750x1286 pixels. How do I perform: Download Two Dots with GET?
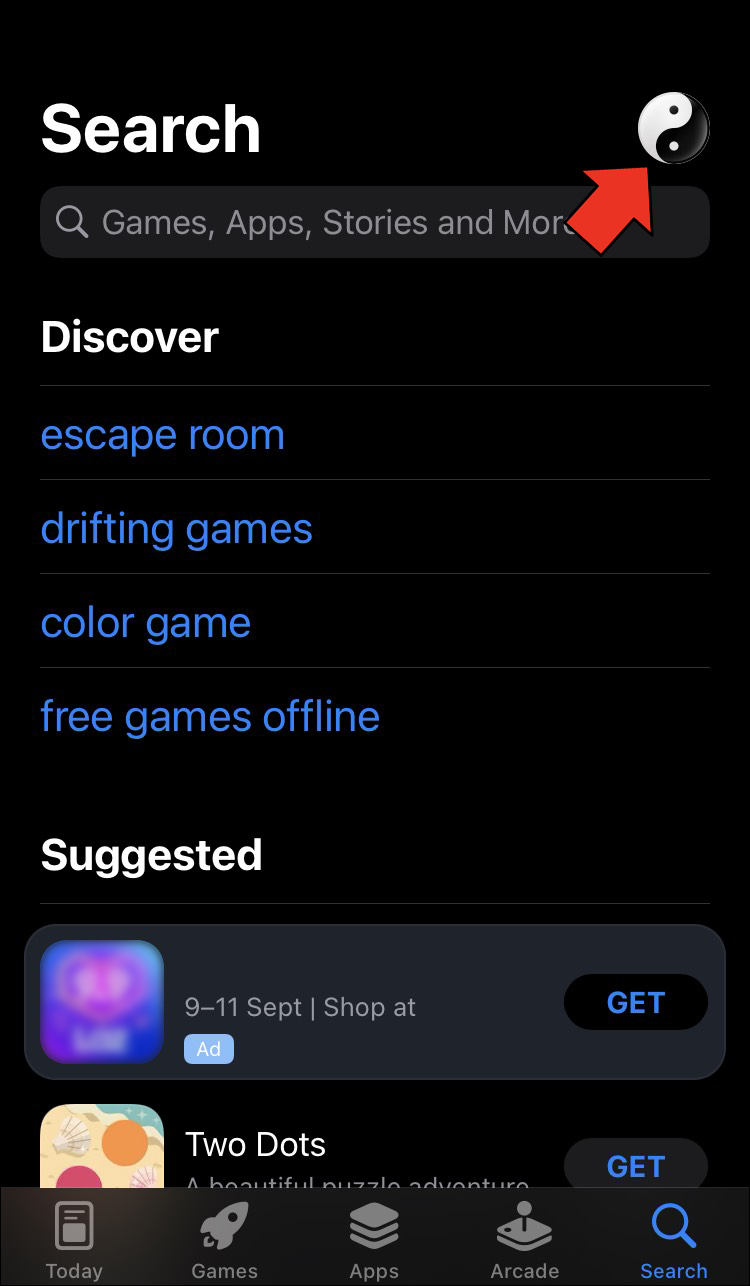click(636, 1166)
